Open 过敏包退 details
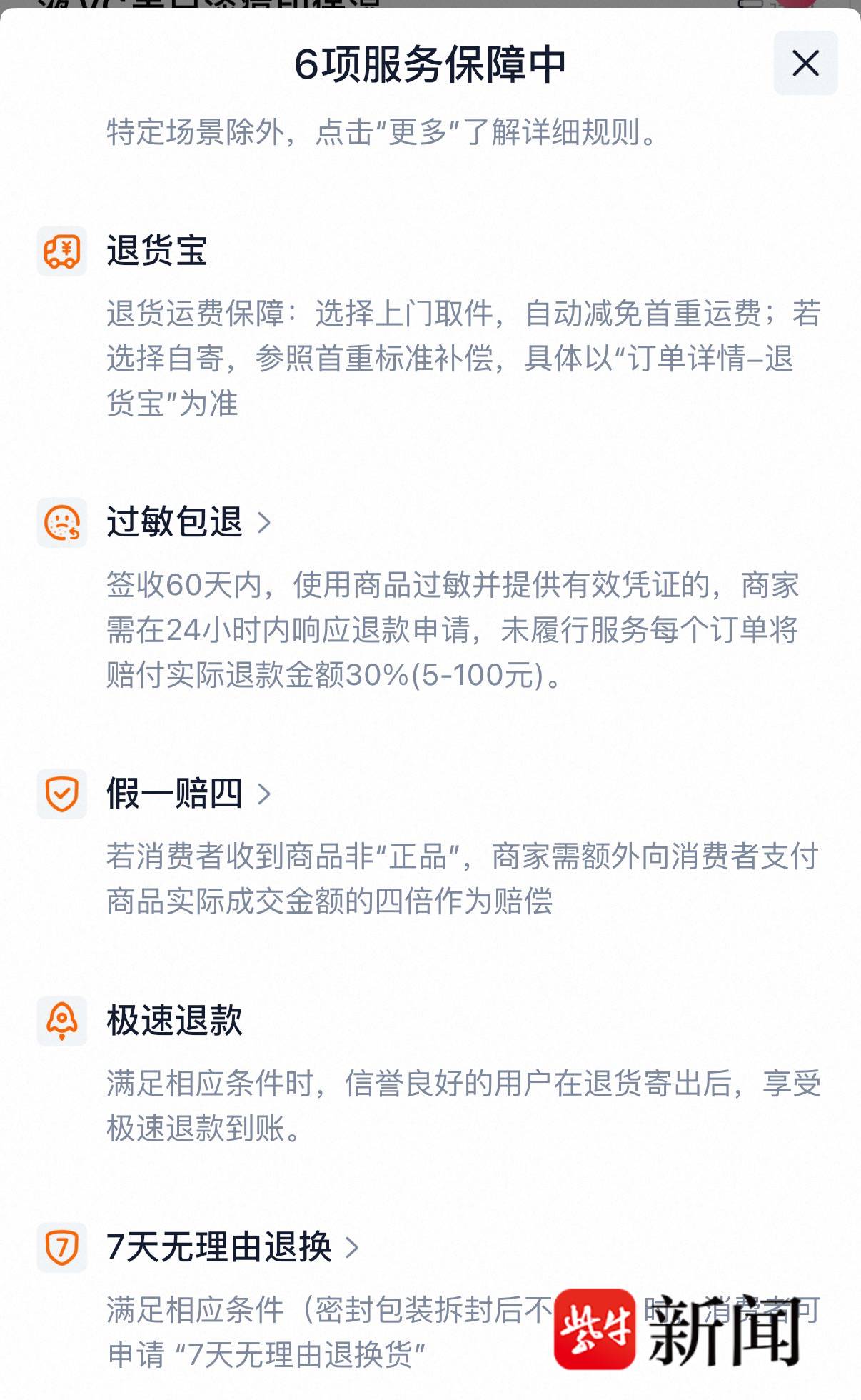The height and width of the screenshot is (1400, 861). tap(188, 522)
